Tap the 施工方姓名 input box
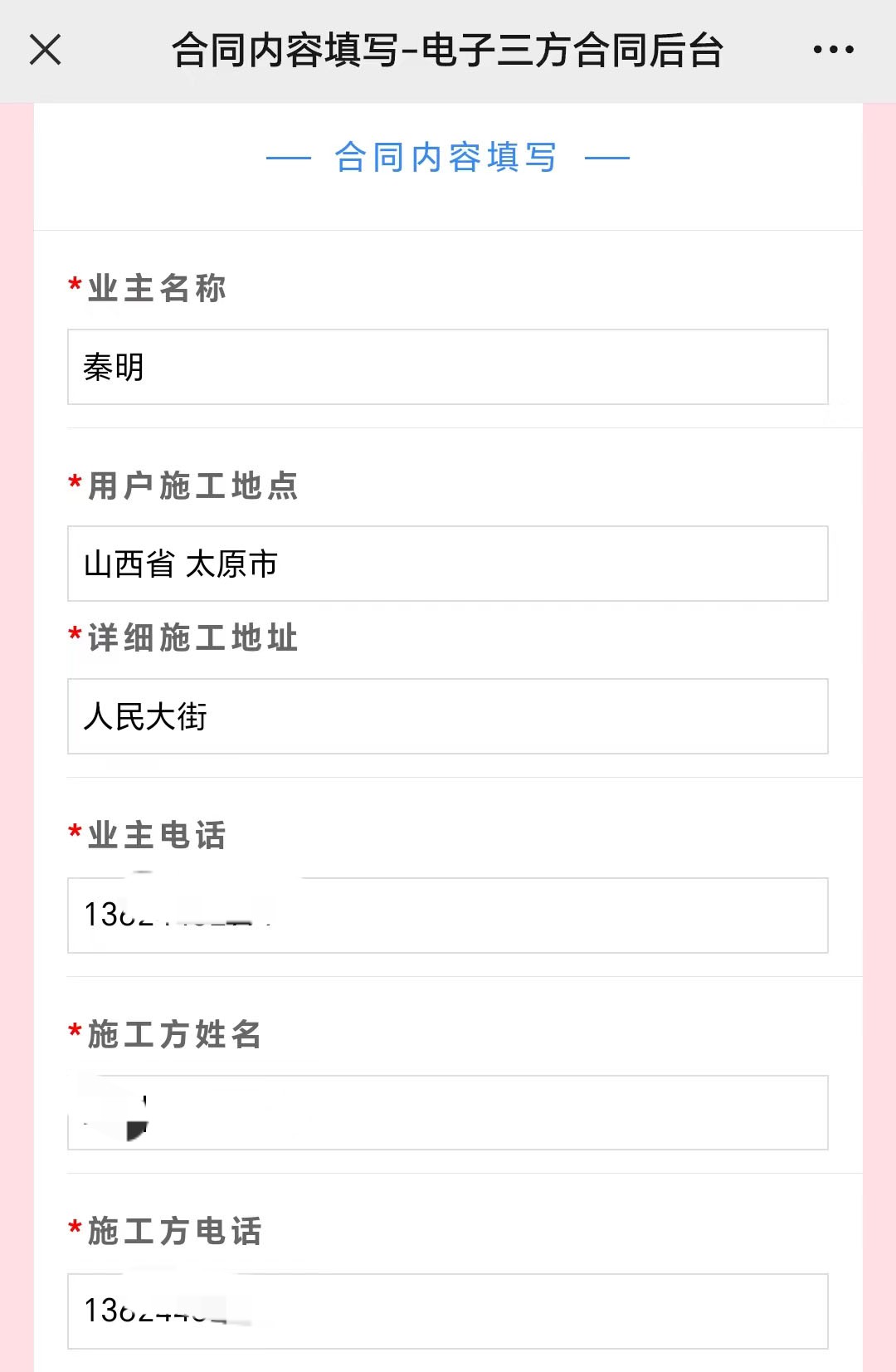 (x=448, y=1112)
